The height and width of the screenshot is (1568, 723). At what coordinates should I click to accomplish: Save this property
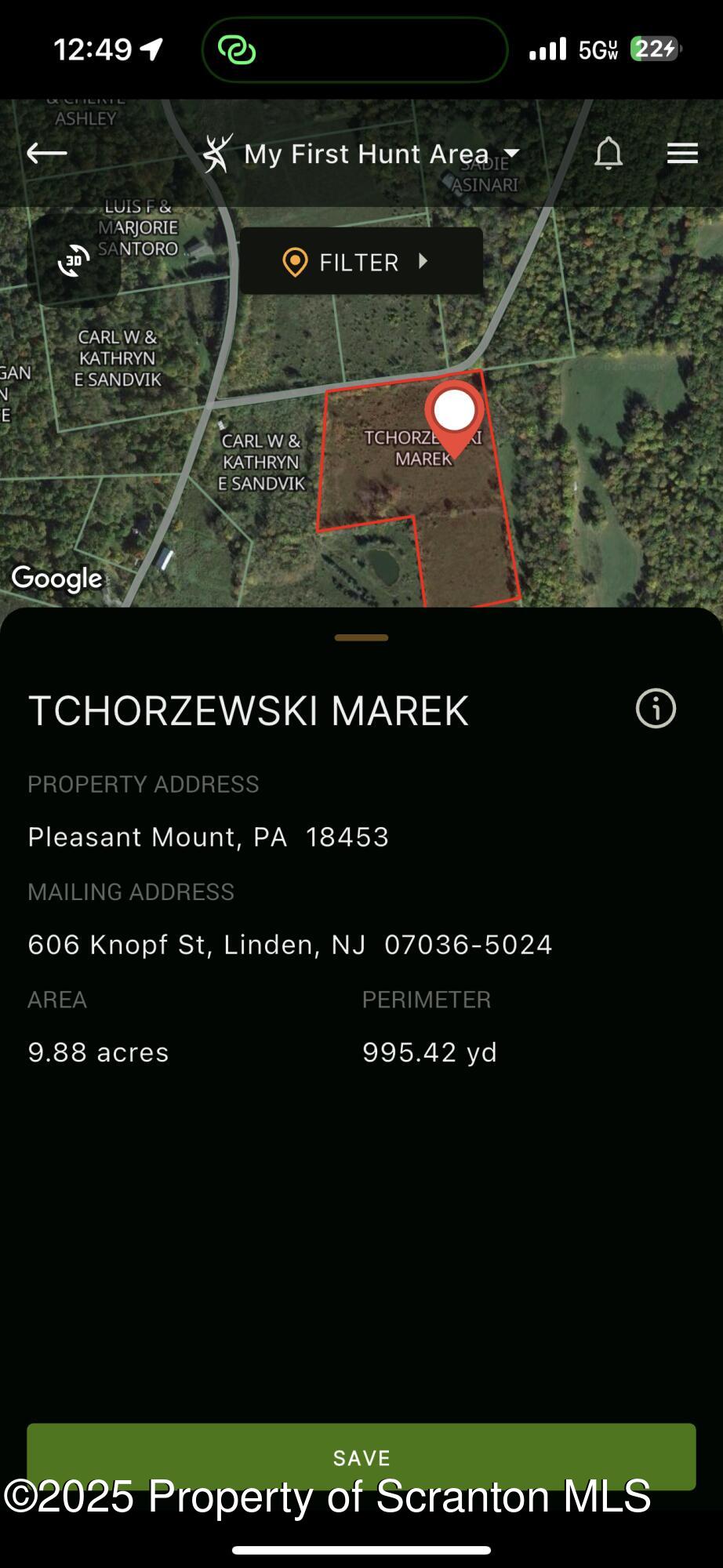(x=361, y=1457)
